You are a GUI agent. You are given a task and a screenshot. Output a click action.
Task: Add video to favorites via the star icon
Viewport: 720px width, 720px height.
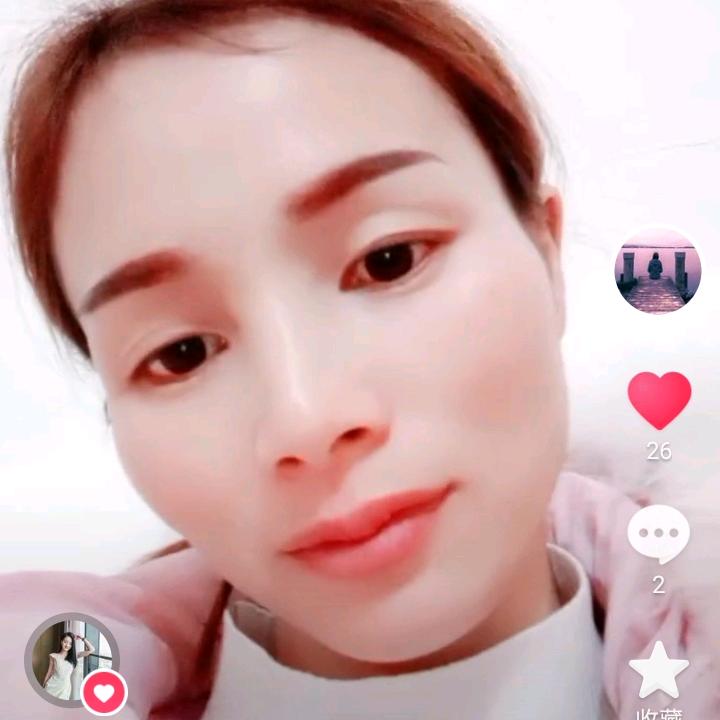pos(658,671)
